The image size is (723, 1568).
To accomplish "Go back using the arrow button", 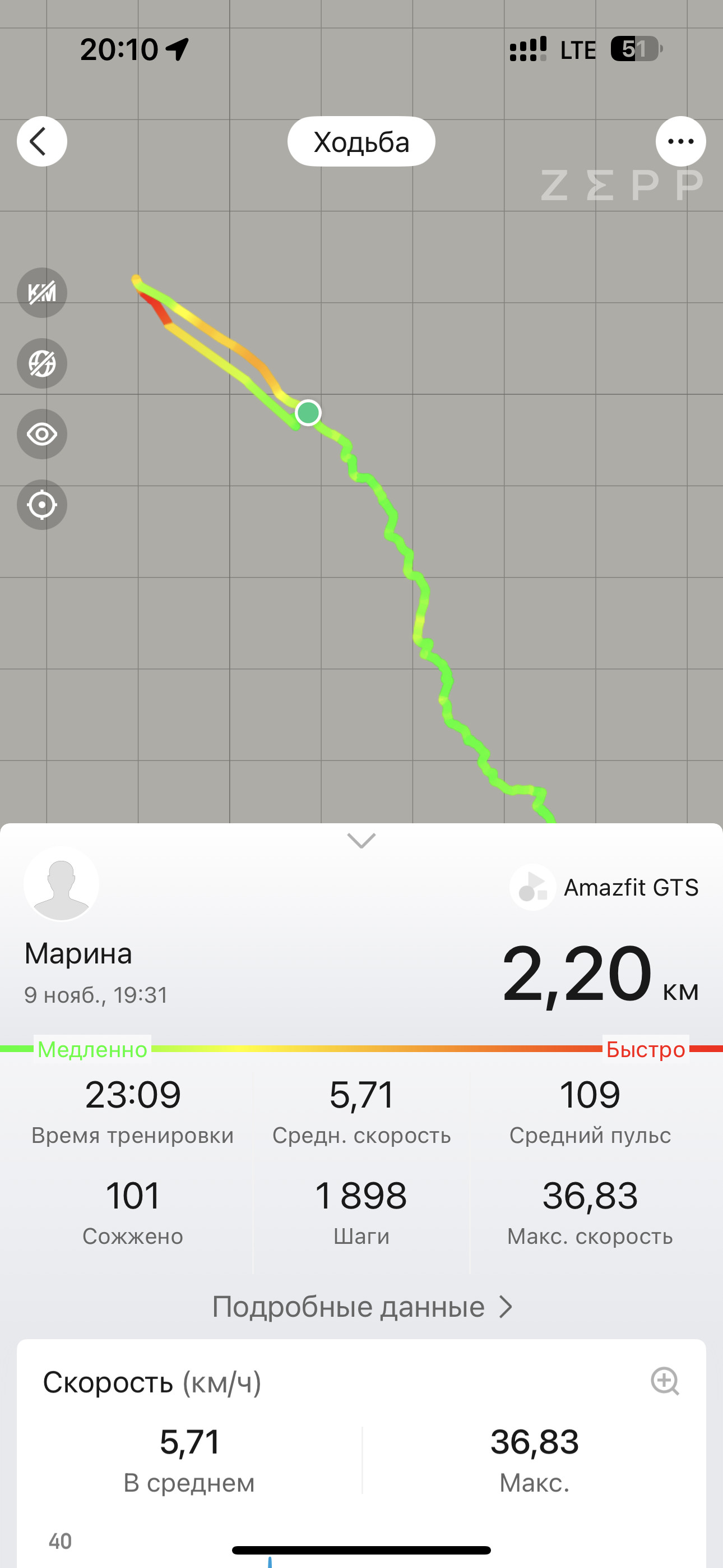I will click(42, 141).
